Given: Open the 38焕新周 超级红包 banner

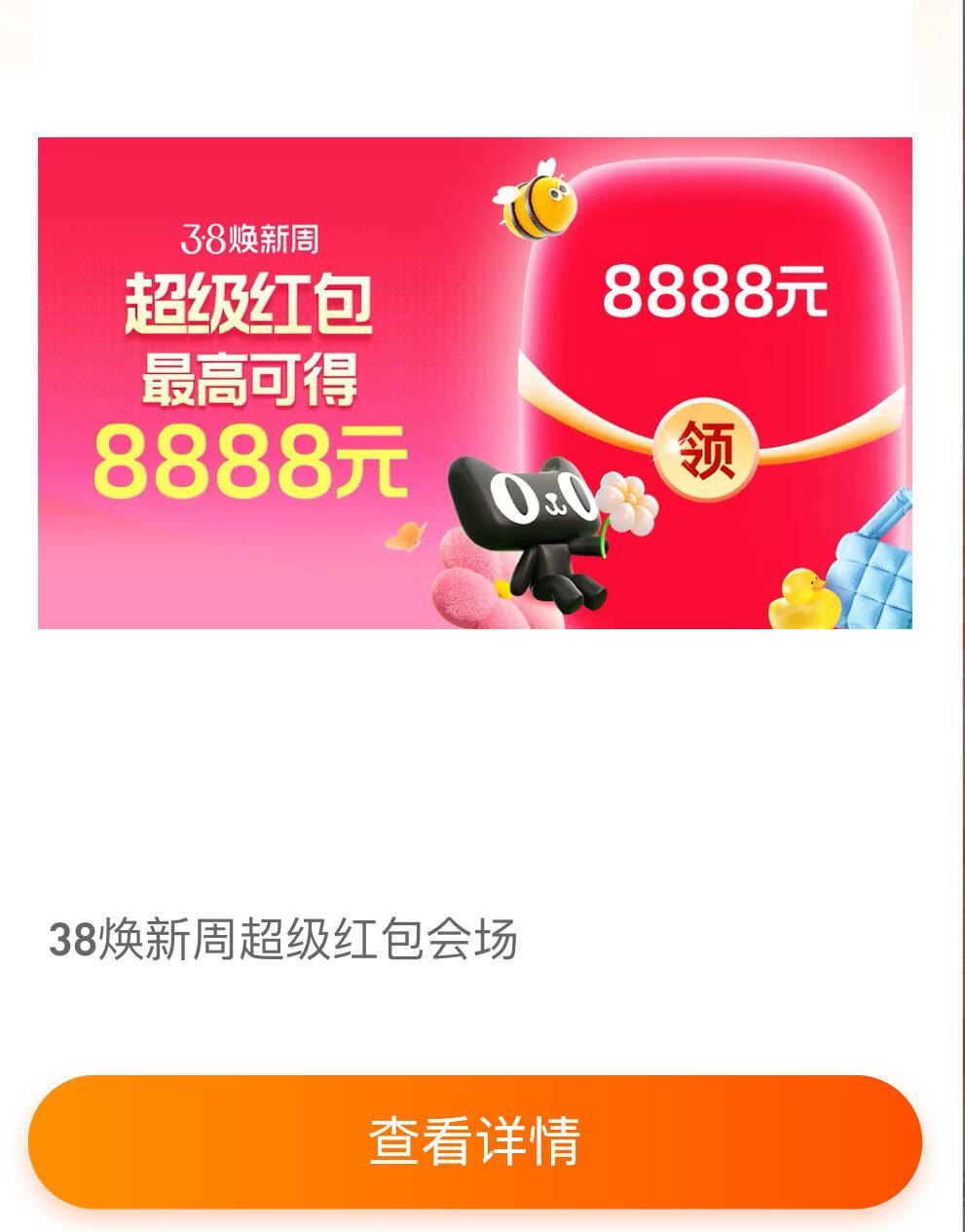Looking at the screenshot, I should [474, 383].
